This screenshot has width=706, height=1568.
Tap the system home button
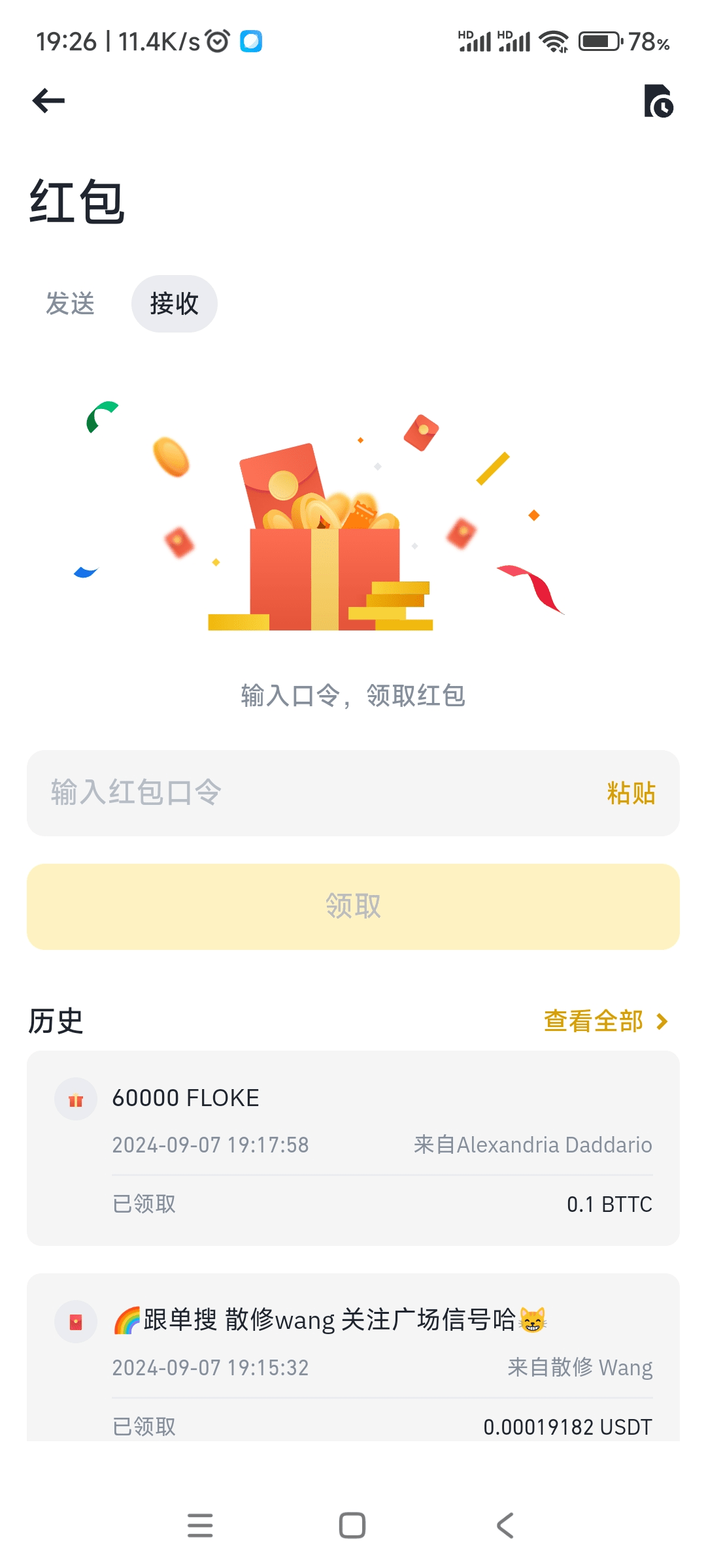[x=352, y=1526]
